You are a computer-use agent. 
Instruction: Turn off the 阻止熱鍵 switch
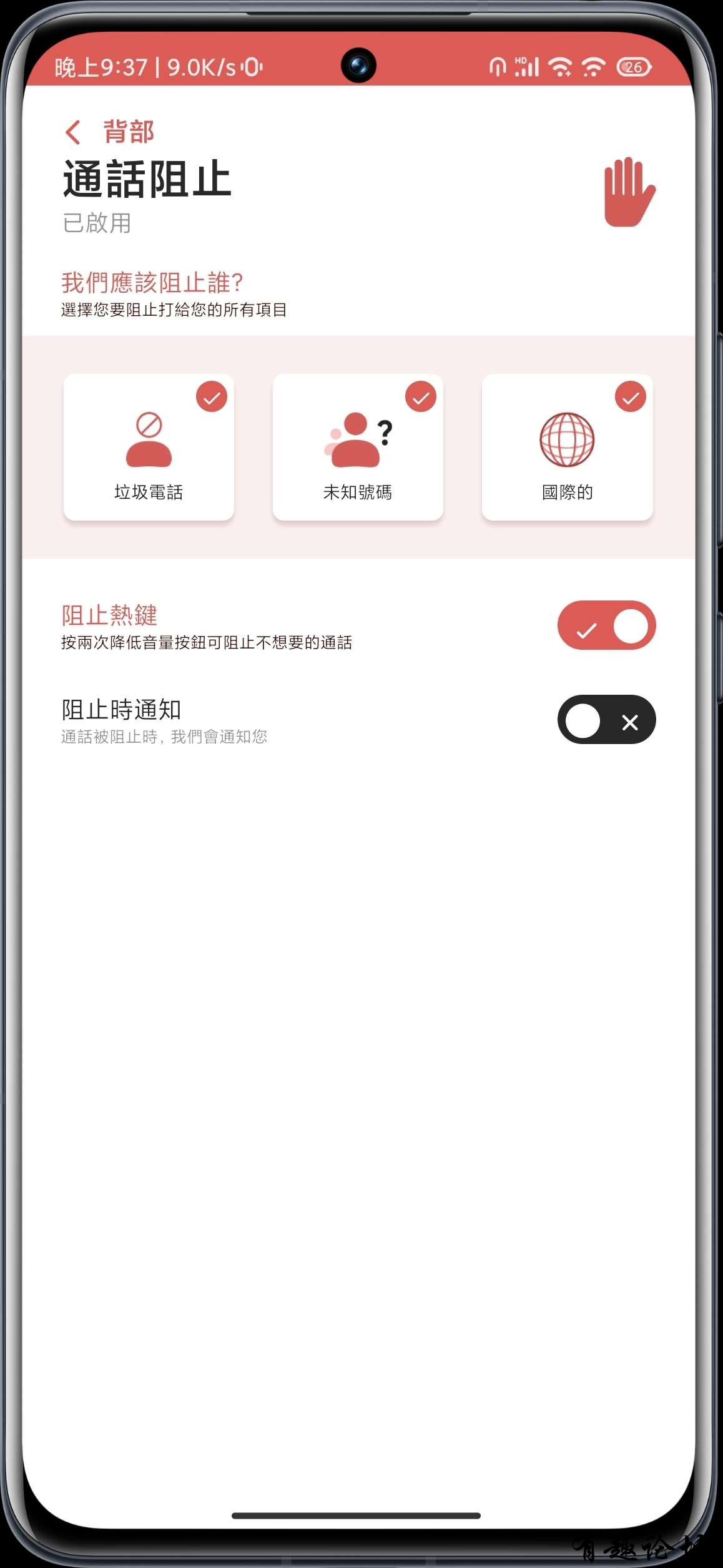[606, 625]
